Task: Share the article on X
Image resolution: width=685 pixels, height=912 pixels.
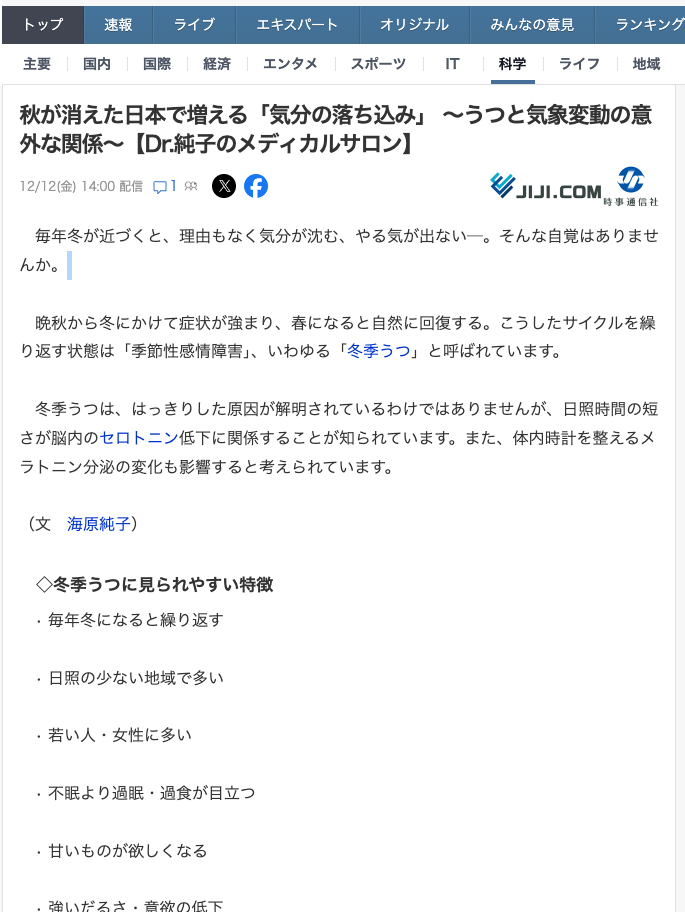Action: pyautogui.click(x=224, y=186)
